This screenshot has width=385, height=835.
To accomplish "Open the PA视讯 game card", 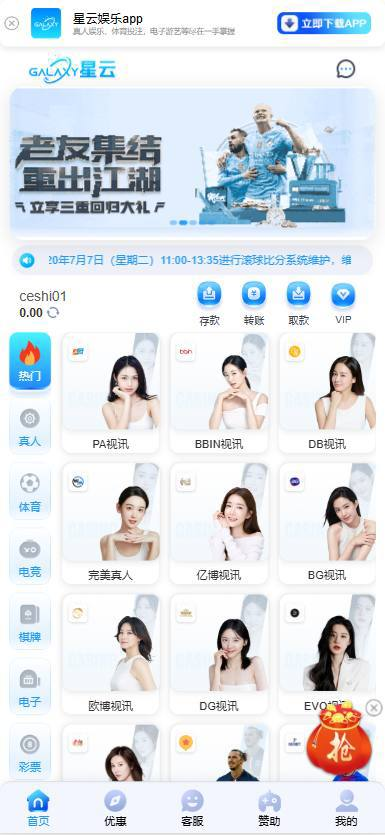I will [x=111, y=393].
